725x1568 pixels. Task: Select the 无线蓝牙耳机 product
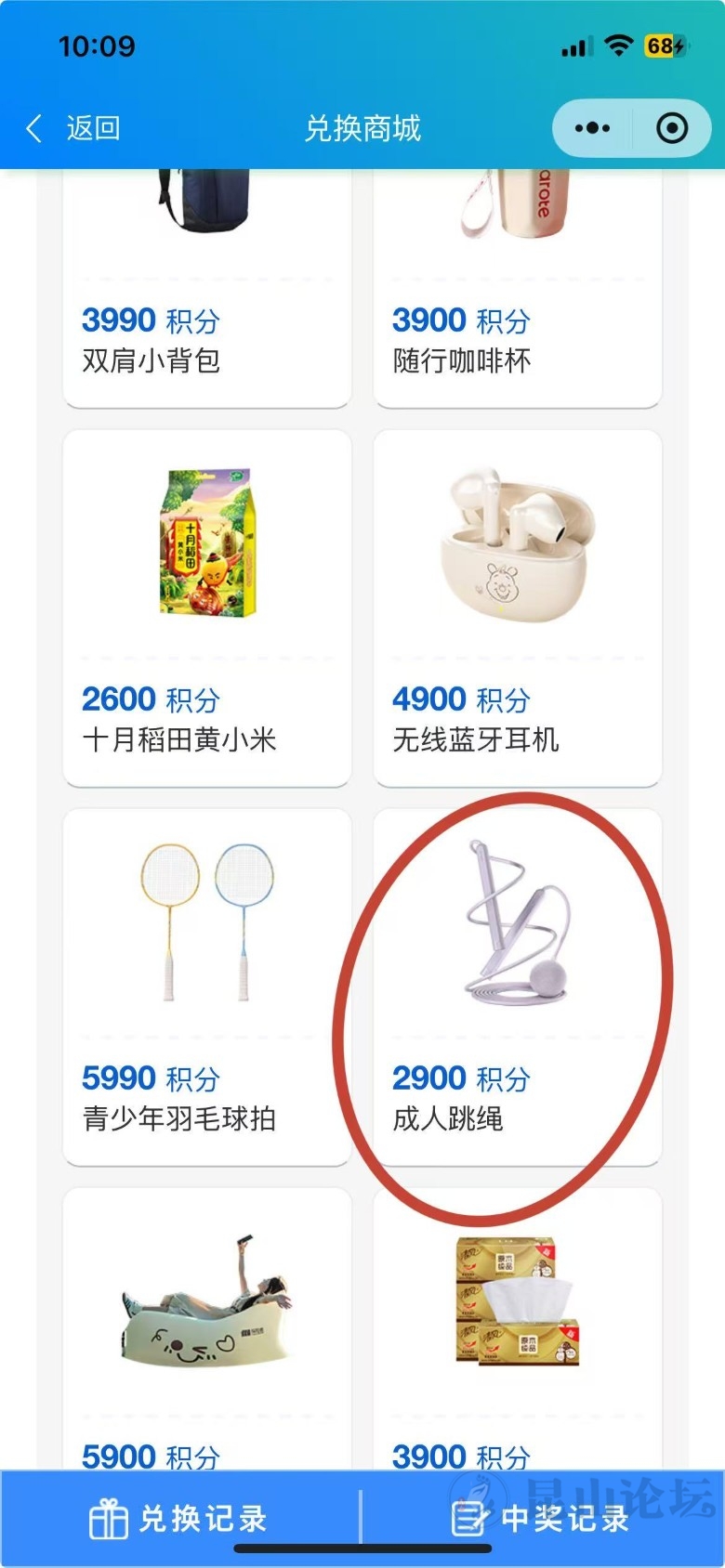(x=517, y=608)
